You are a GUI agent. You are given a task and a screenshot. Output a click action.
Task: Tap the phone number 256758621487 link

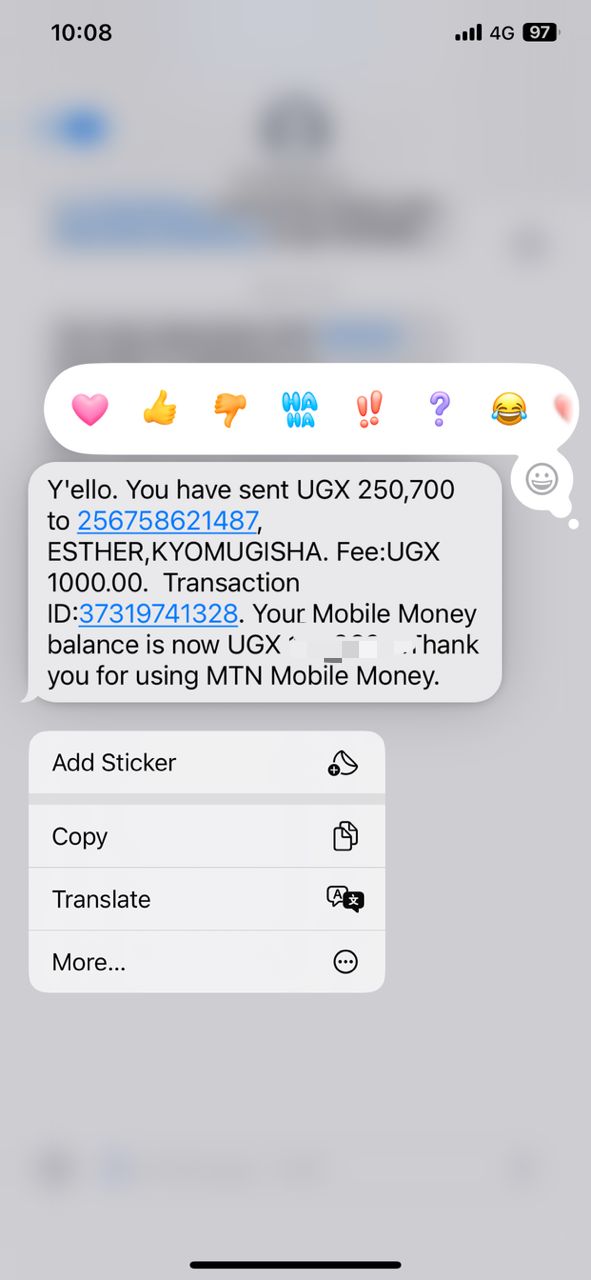pyautogui.click(x=168, y=521)
